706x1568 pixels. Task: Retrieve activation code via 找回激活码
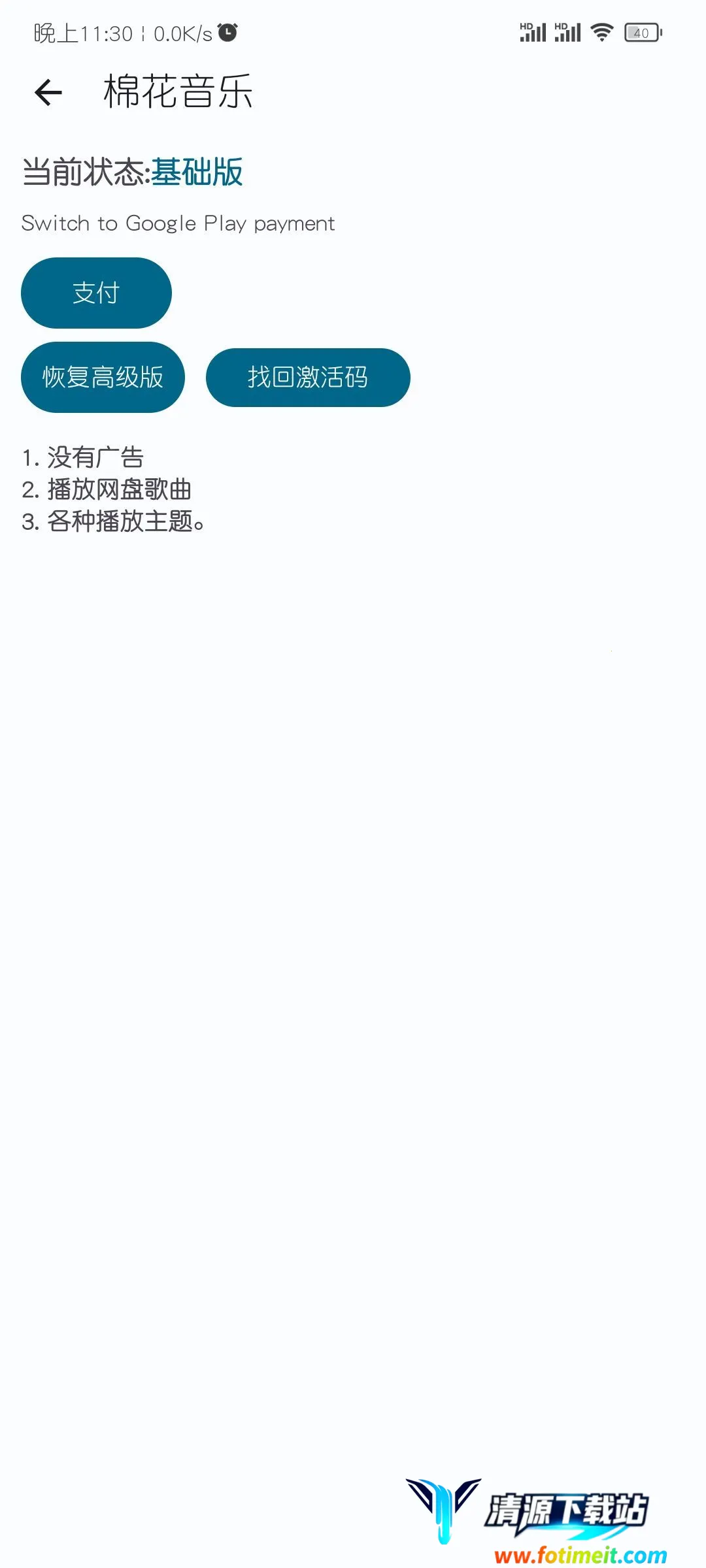[308, 377]
